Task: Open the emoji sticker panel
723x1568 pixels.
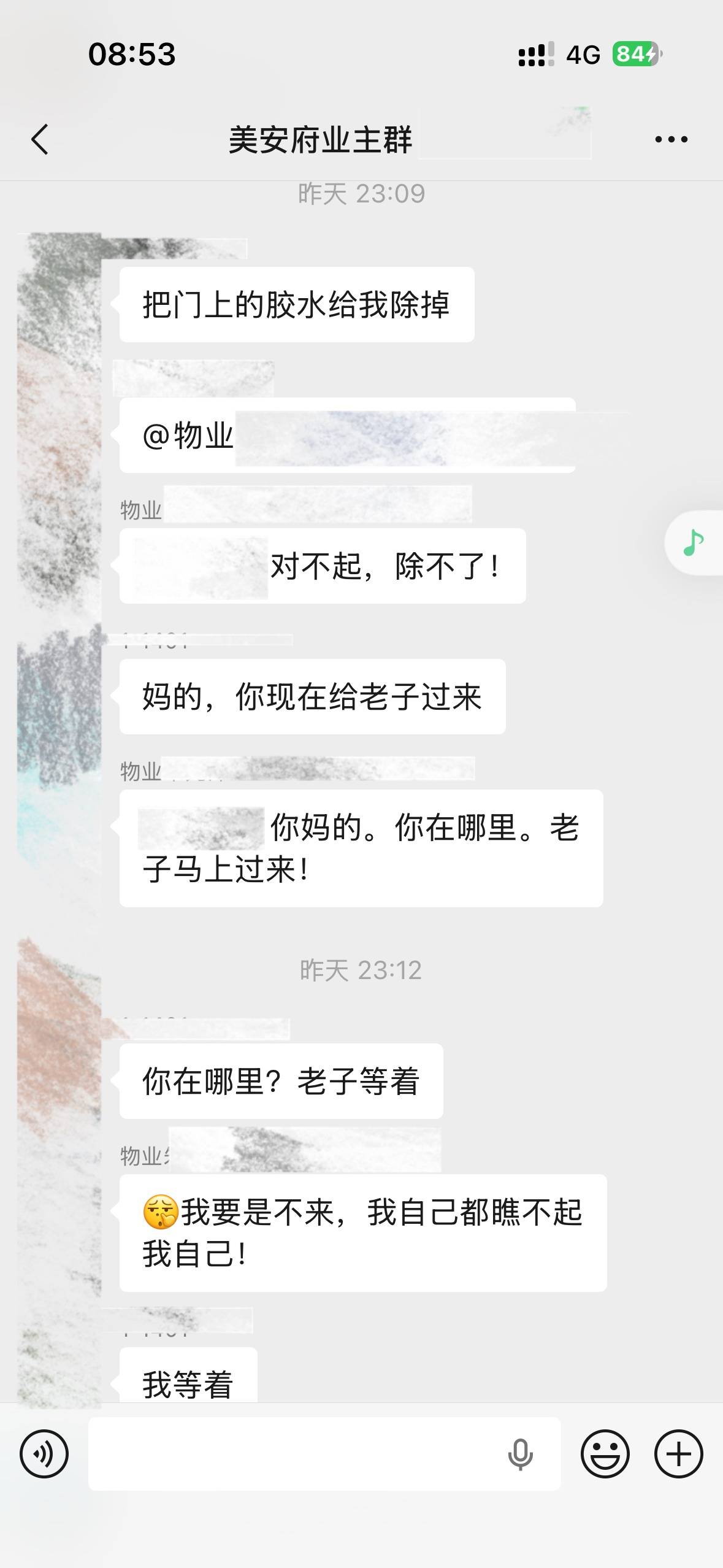Action: tap(605, 1453)
